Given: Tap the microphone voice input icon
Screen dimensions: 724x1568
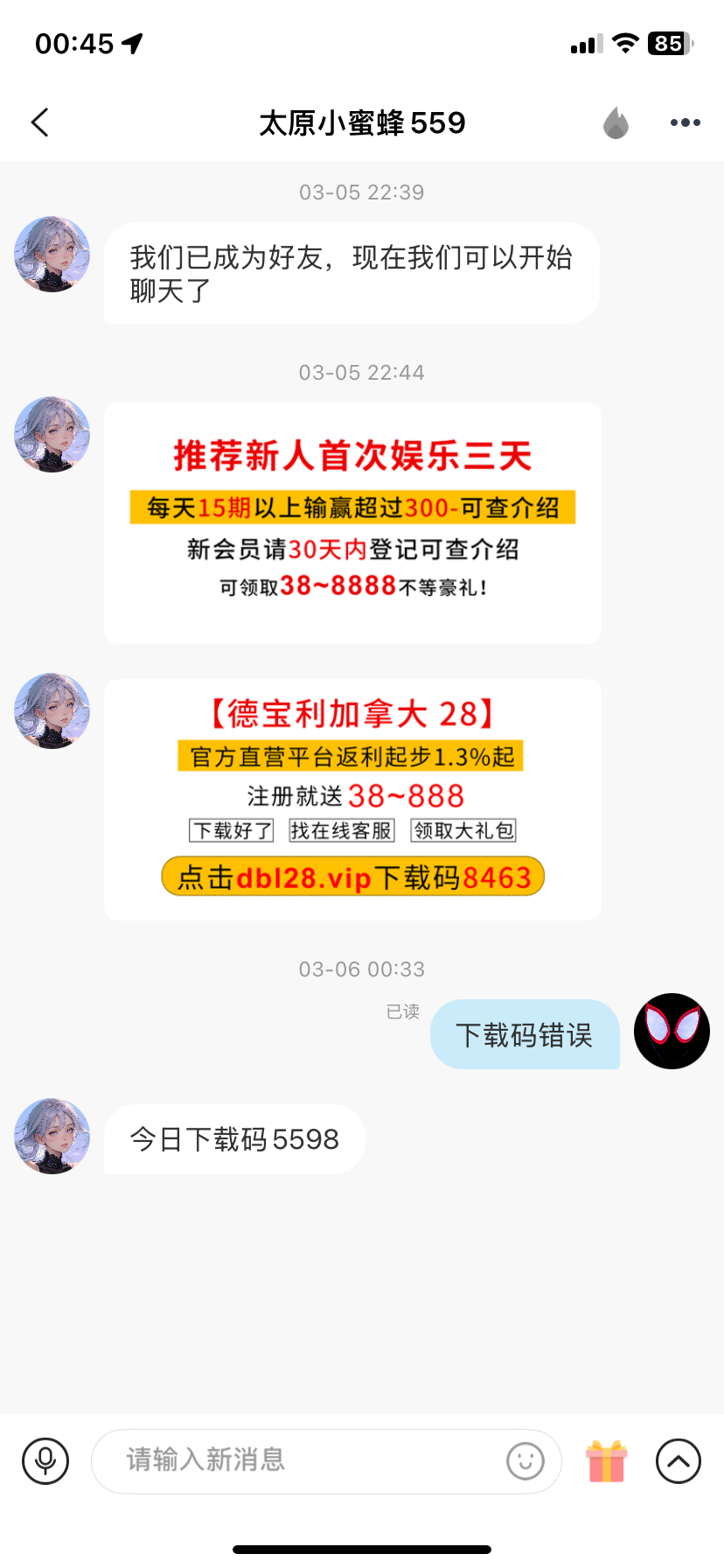Looking at the screenshot, I should tap(45, 1460).
